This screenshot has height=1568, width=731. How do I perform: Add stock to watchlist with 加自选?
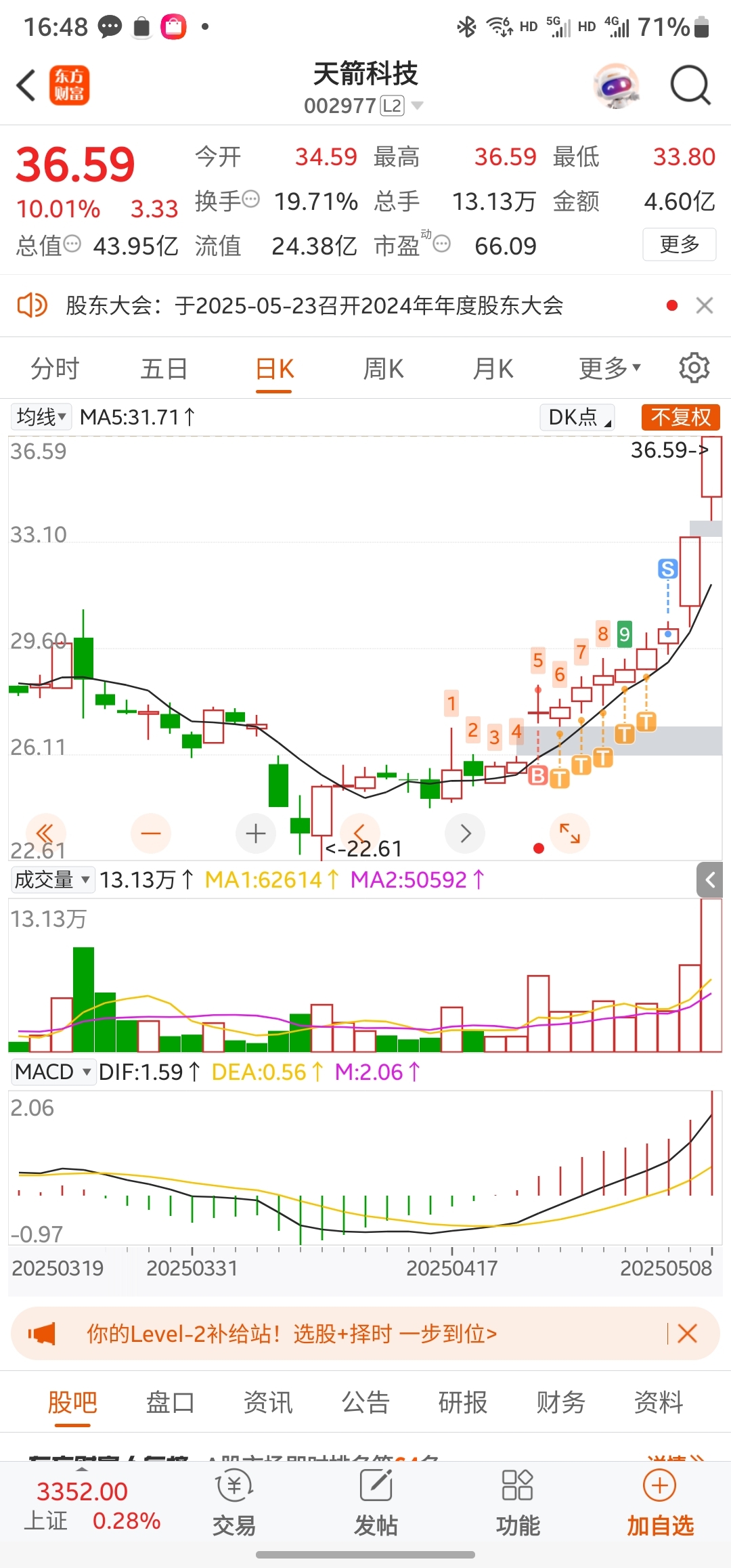coord(660,1506)
